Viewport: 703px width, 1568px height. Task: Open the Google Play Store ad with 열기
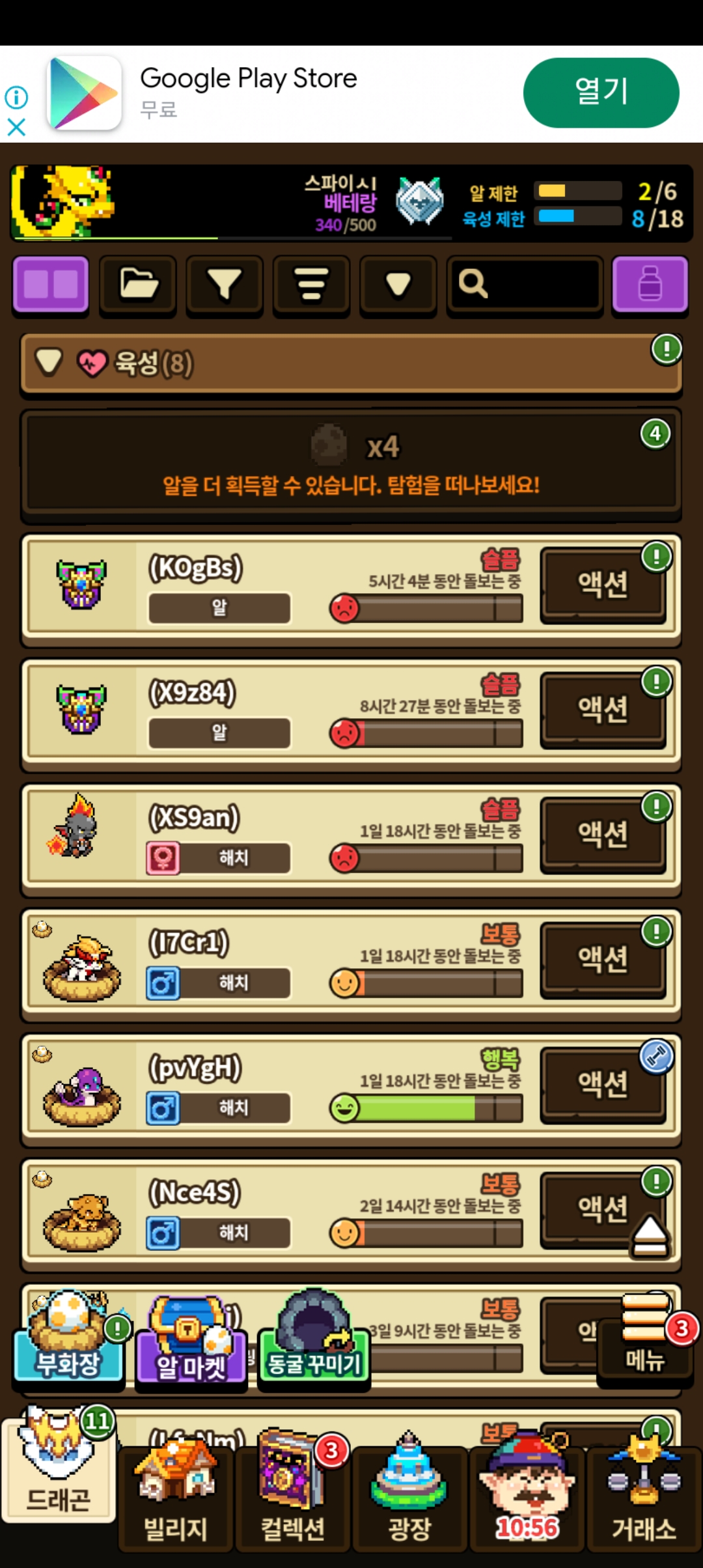click(x=601, y=92)
